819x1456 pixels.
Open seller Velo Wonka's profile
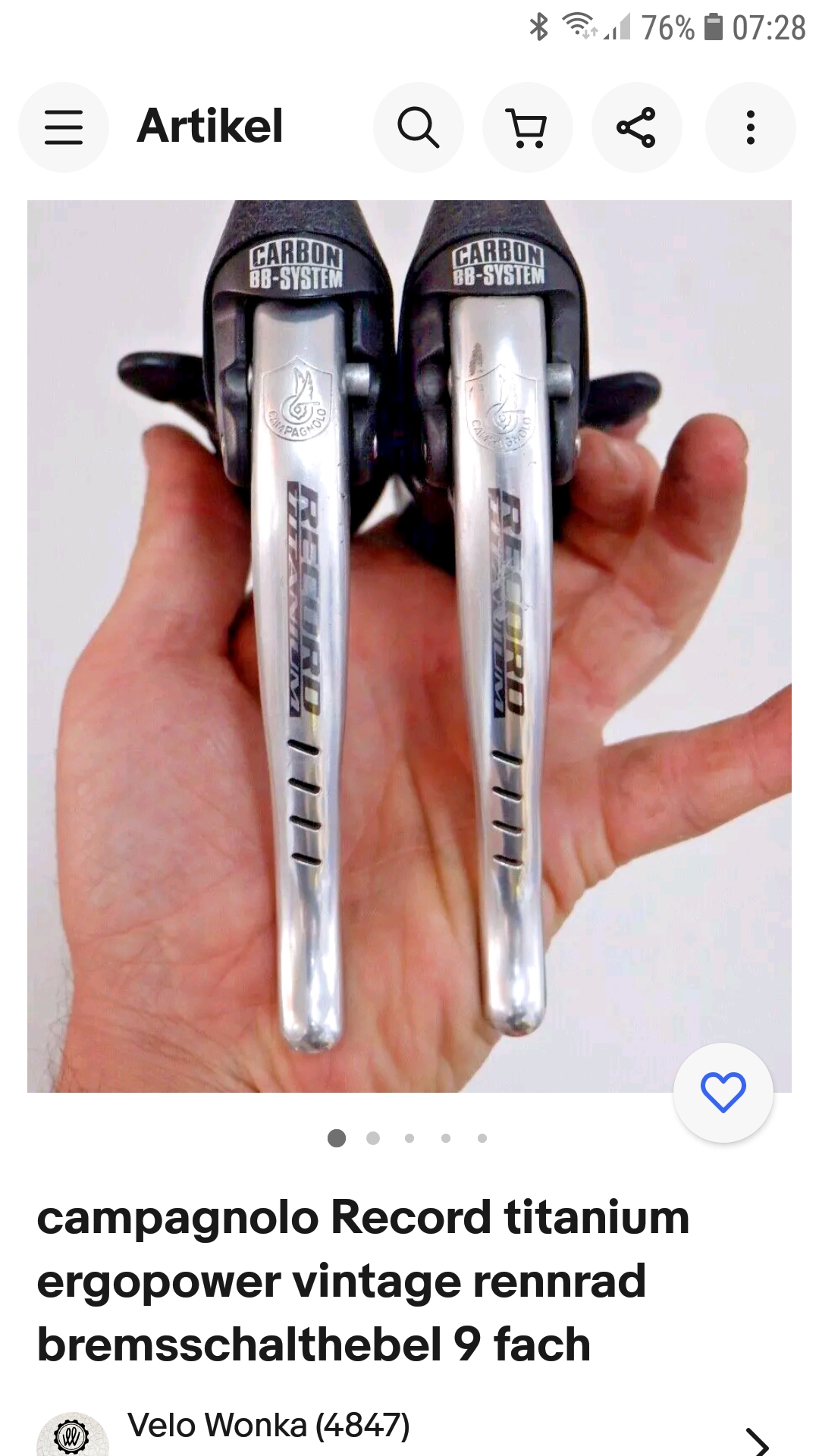coord(268,1426)
